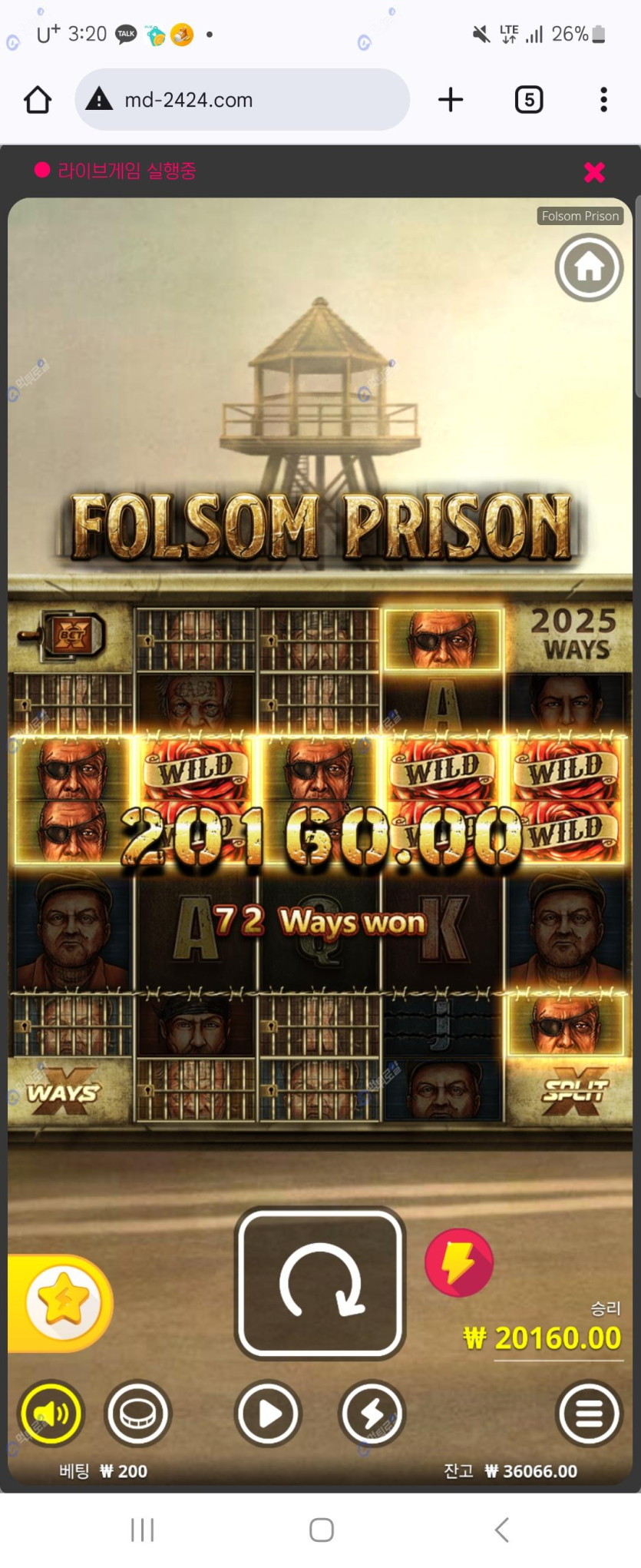Open the browser overflow menu
The height and width of the screenshot is (1568, 641).
coord(603,100)
